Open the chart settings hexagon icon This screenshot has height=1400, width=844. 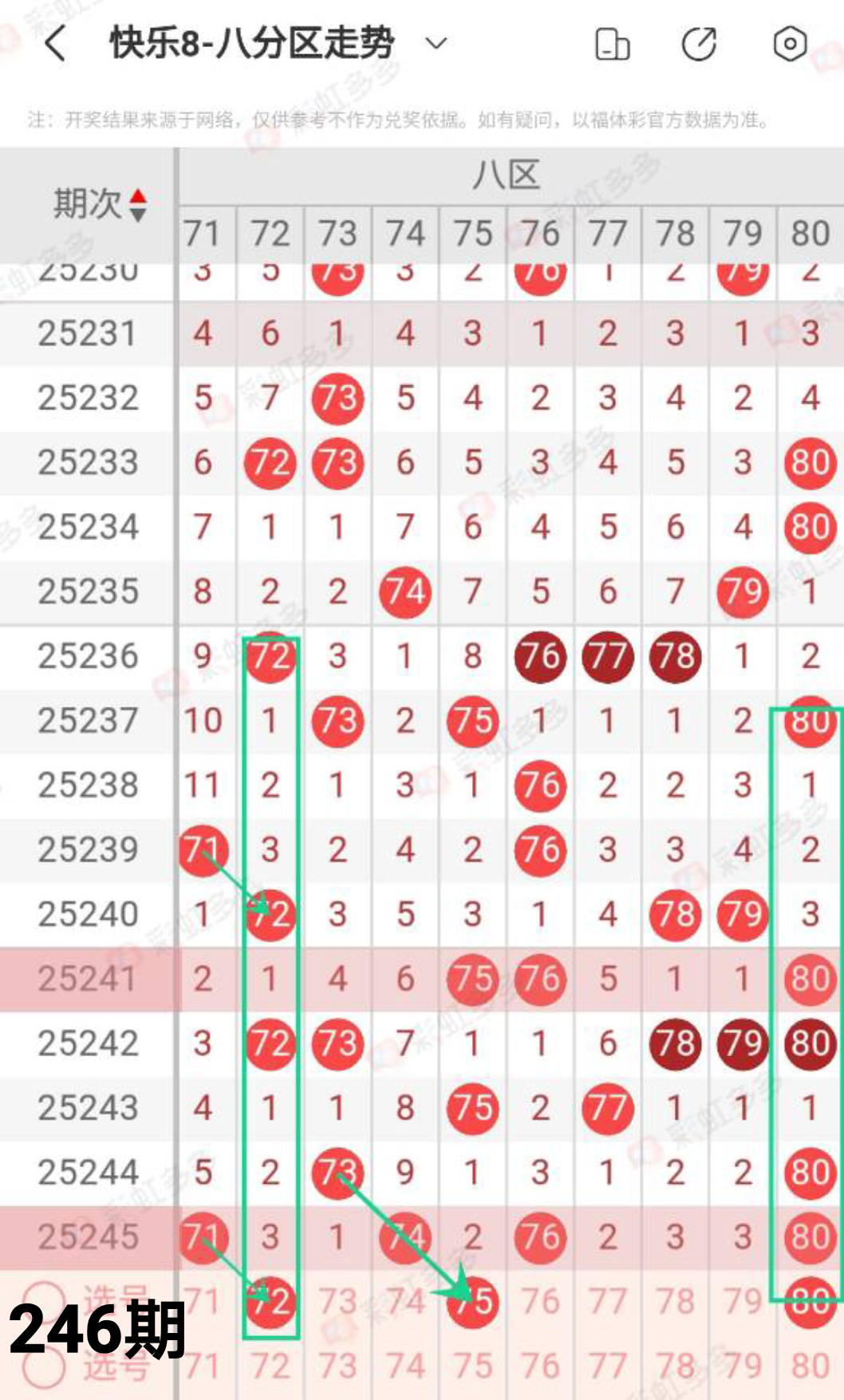(x=790, y=44)
